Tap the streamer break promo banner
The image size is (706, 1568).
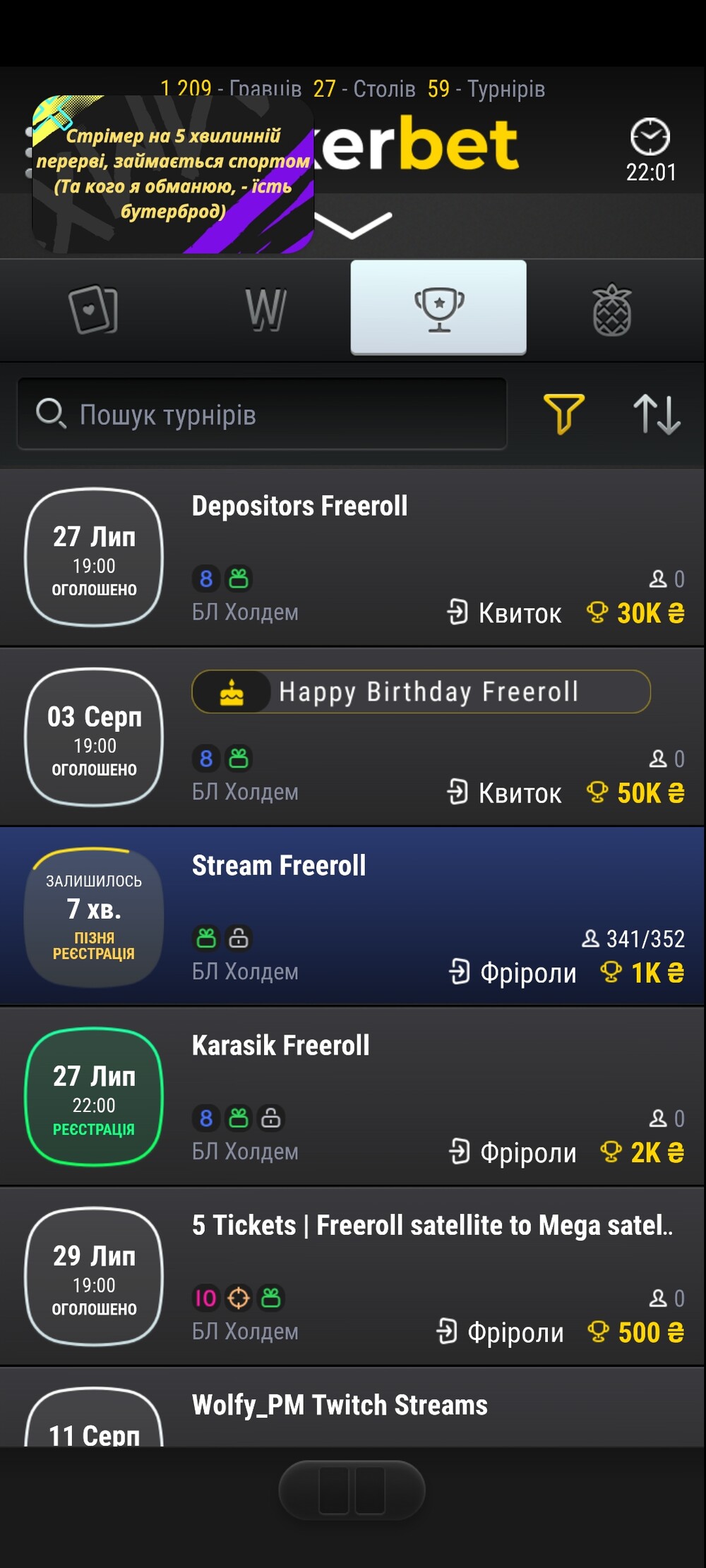(x=173, y=174)
